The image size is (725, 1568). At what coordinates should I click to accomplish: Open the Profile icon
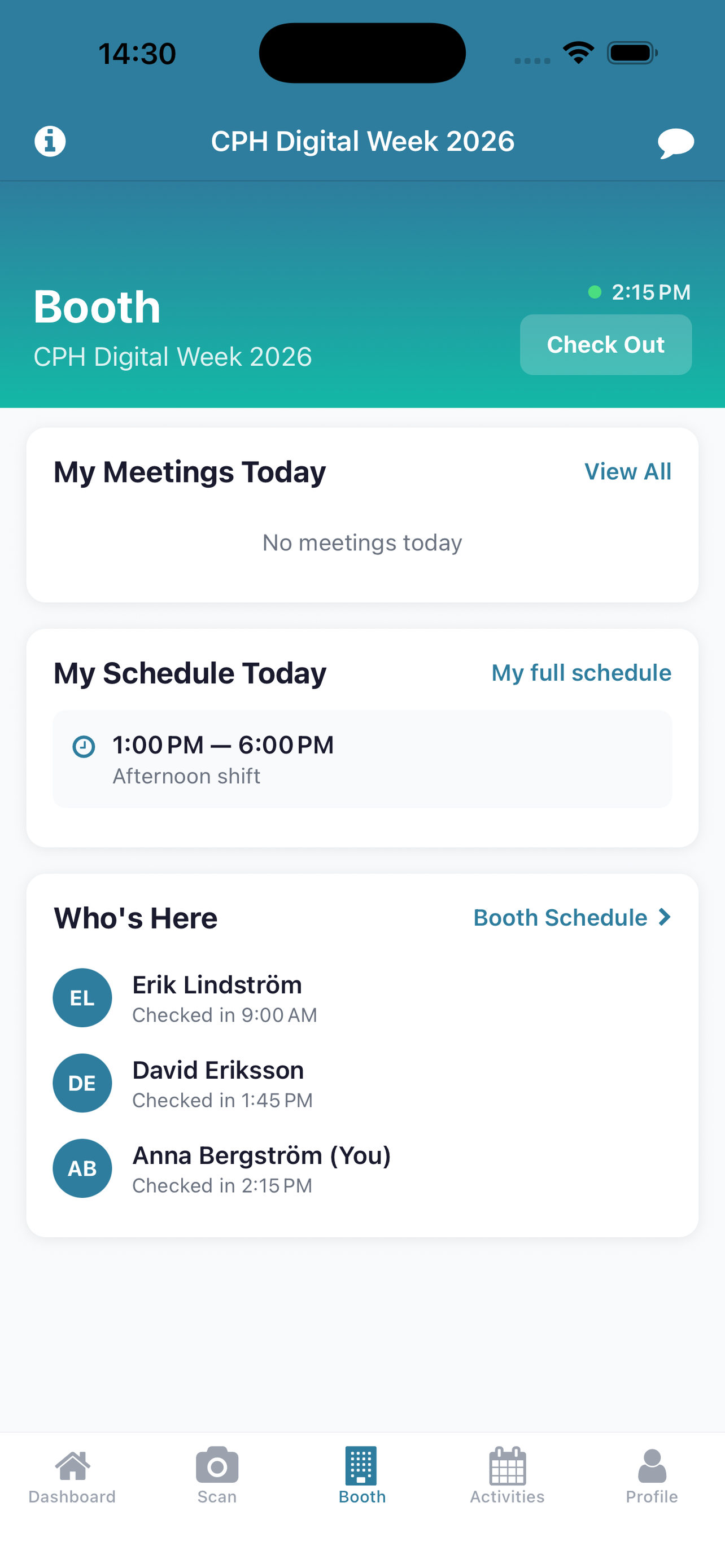(x=652, y=1465)
